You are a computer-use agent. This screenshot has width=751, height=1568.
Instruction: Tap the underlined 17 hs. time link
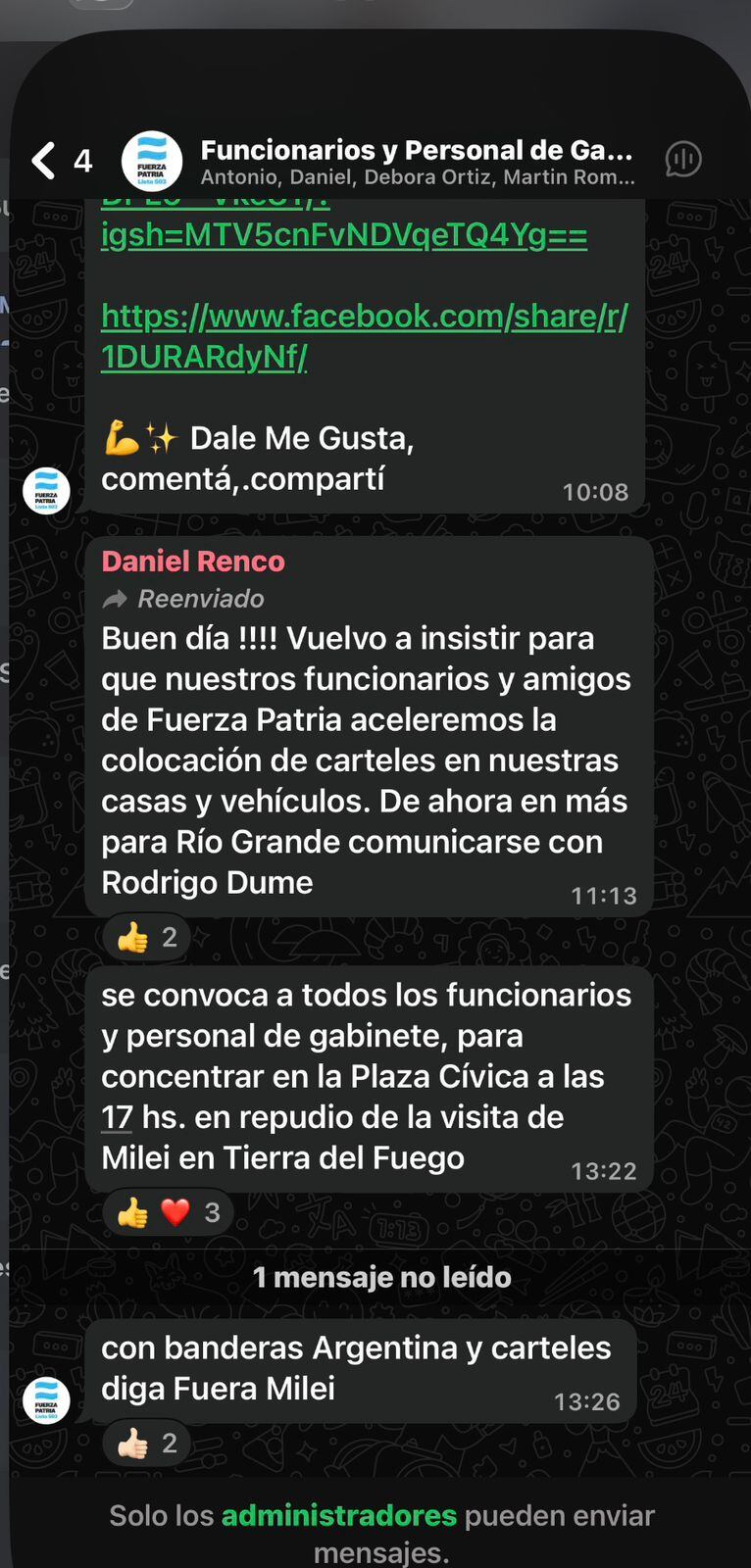118,1117
